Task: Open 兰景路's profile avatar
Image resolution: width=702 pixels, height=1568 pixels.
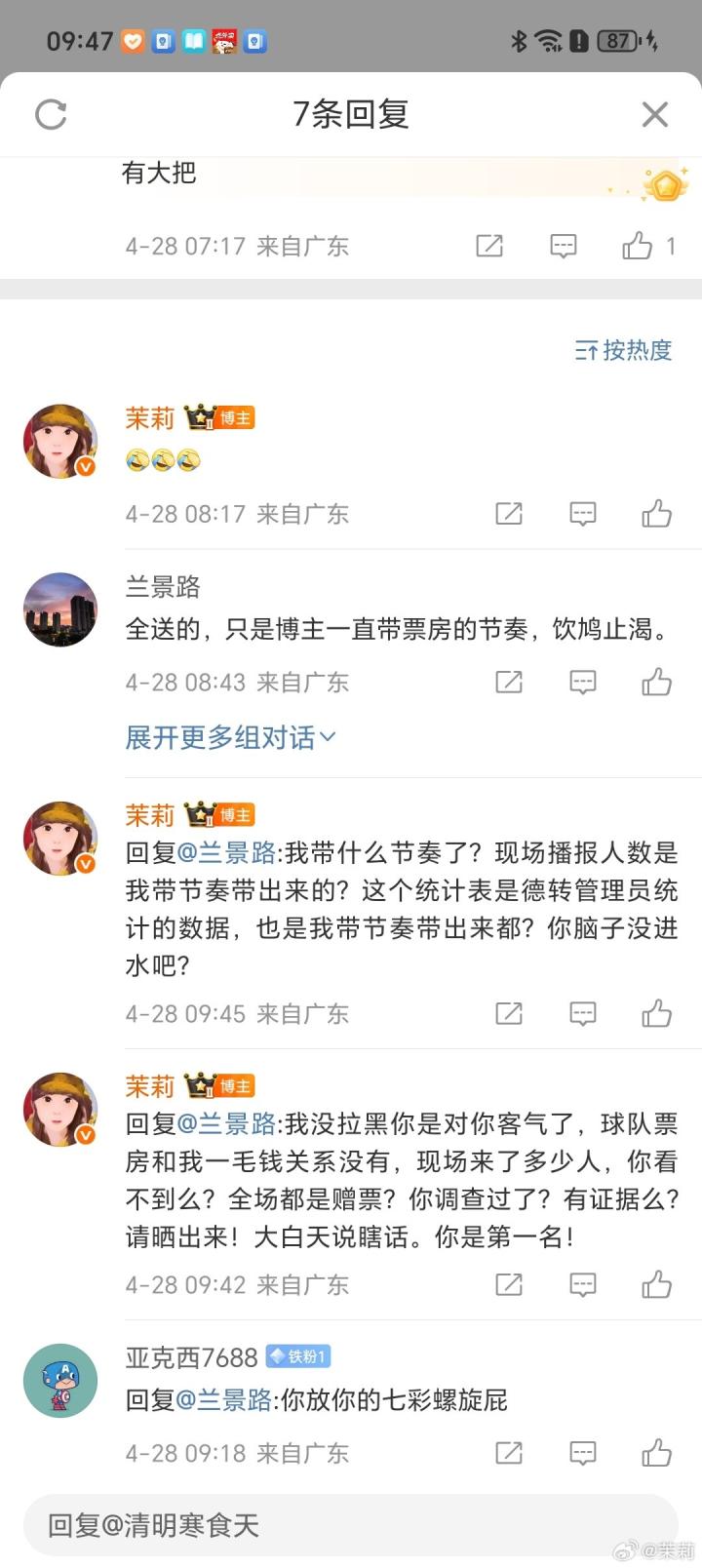Action: pyautogui.click(x=60, y=609)
